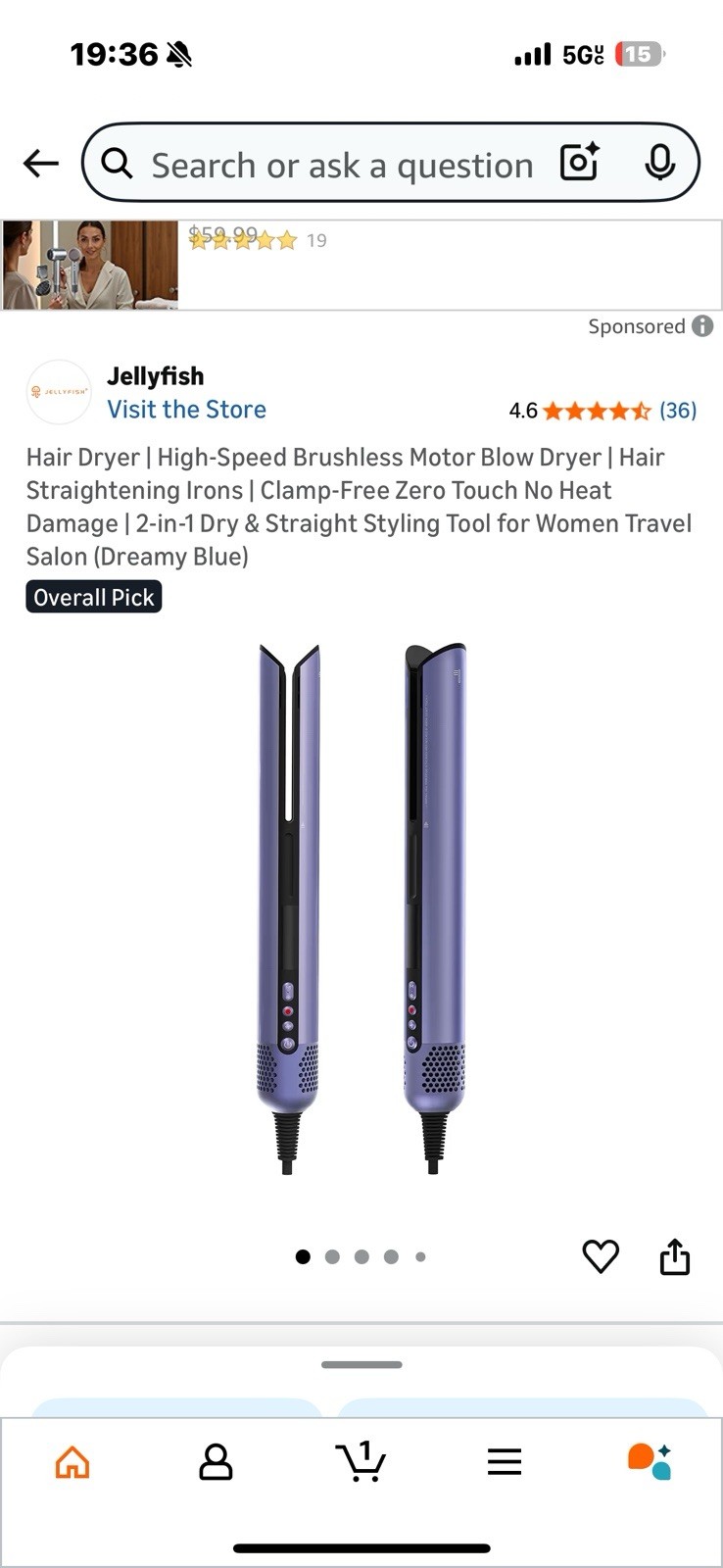Open the Rufus AI assistant tab
This screenshot has height=1568, width=723.
pyautogui.click(x=650, y=1460)
